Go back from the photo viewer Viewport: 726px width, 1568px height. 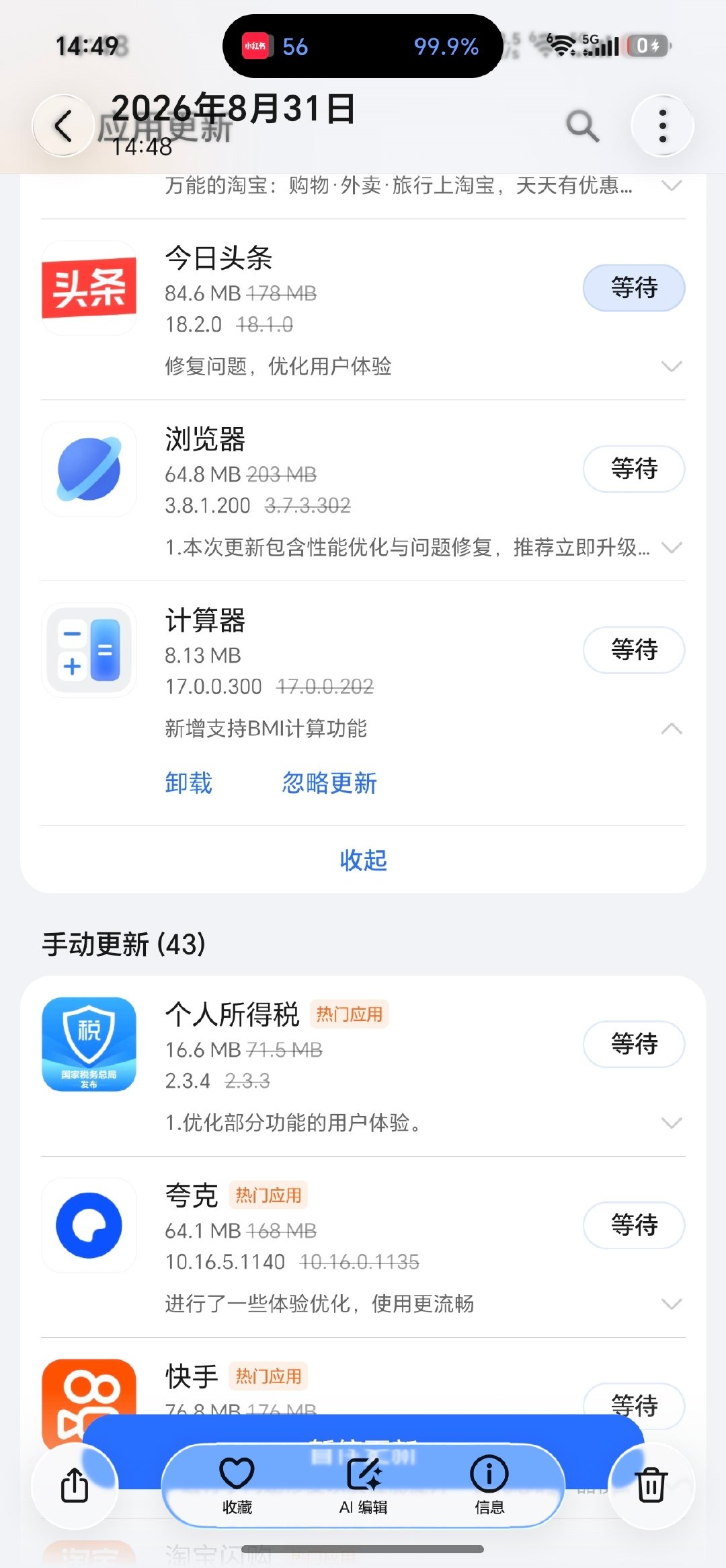pos(63,126)
